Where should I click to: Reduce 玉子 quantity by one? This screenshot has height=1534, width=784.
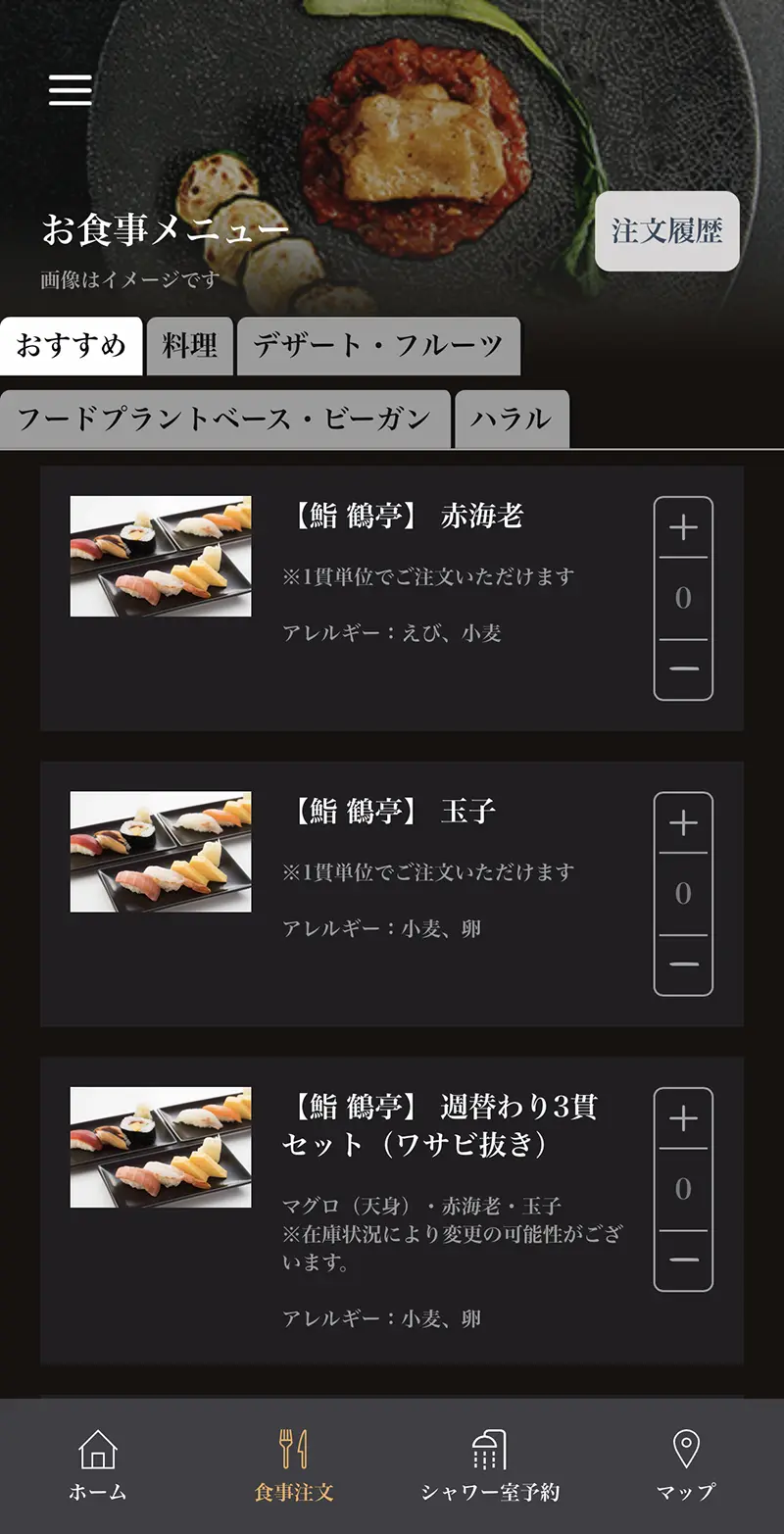click(683, 965)
